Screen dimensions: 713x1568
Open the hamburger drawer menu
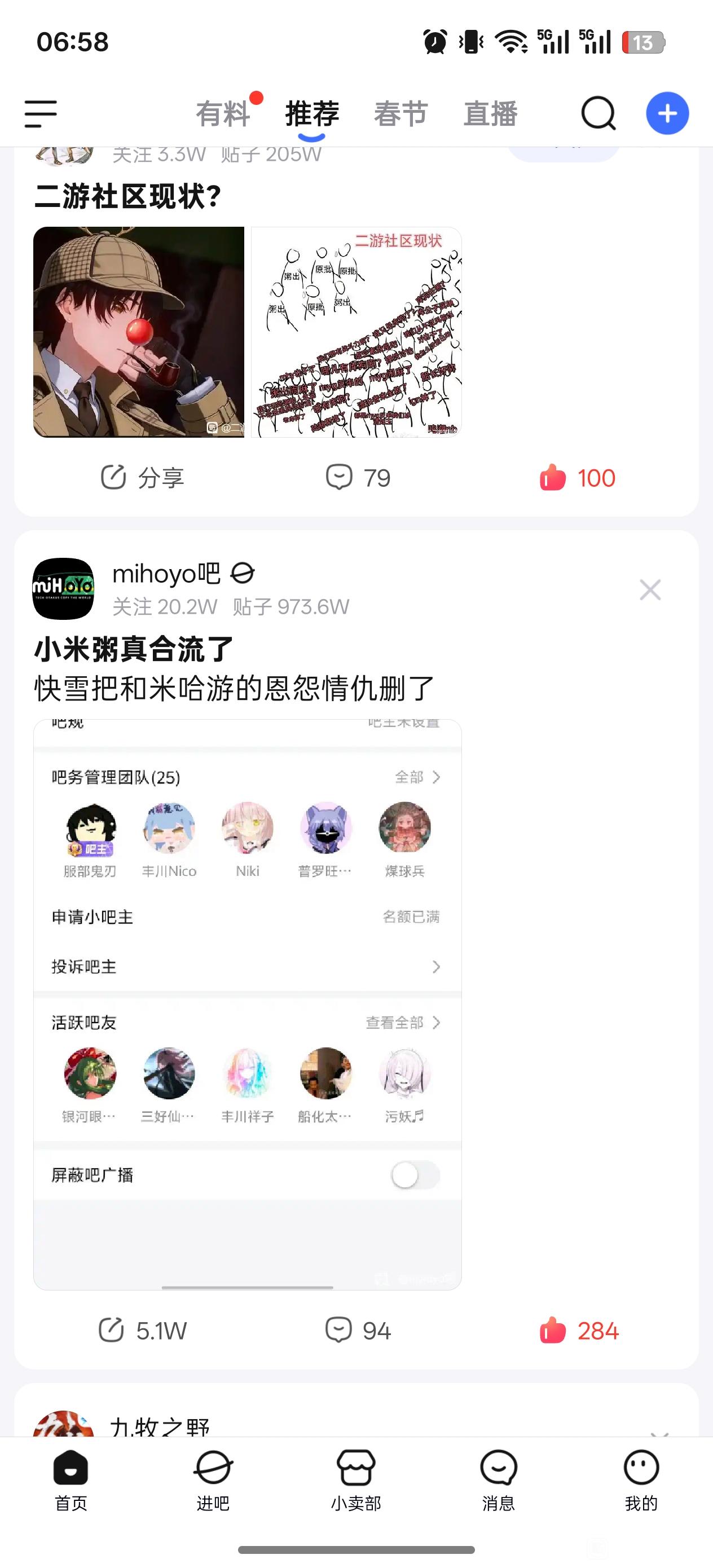tap(41, 114)
